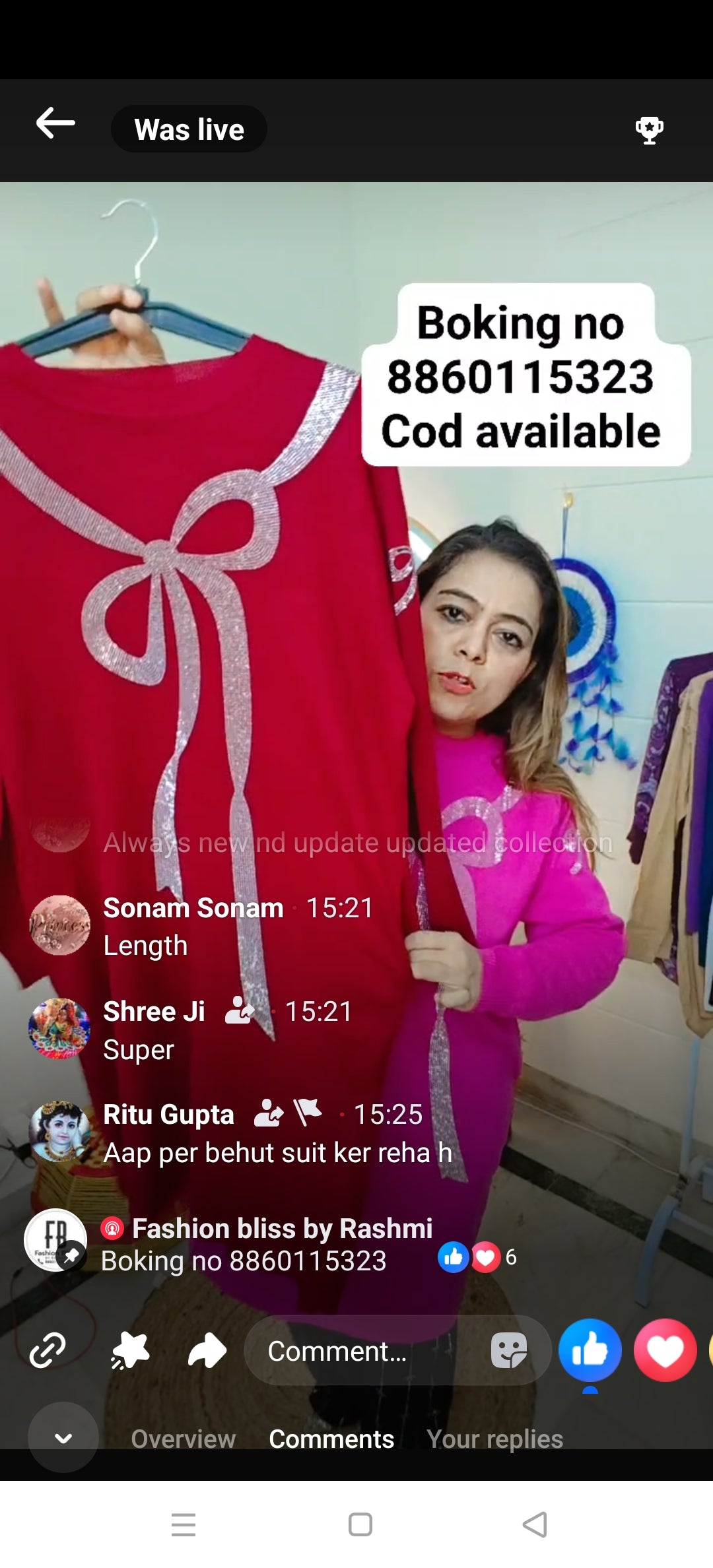The image size is (713, 1568).
Task: Tap the system home button
Action: [x=360, y=1524]
